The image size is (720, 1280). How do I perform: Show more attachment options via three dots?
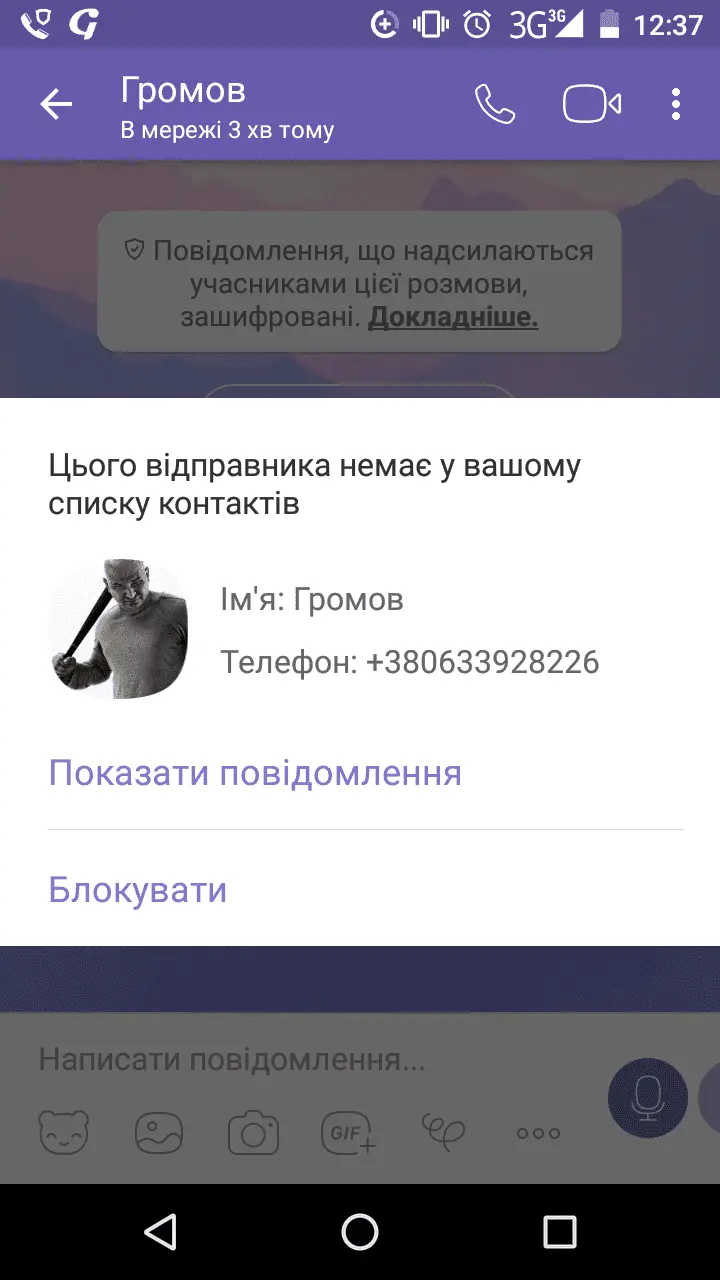coord(538,1133)
